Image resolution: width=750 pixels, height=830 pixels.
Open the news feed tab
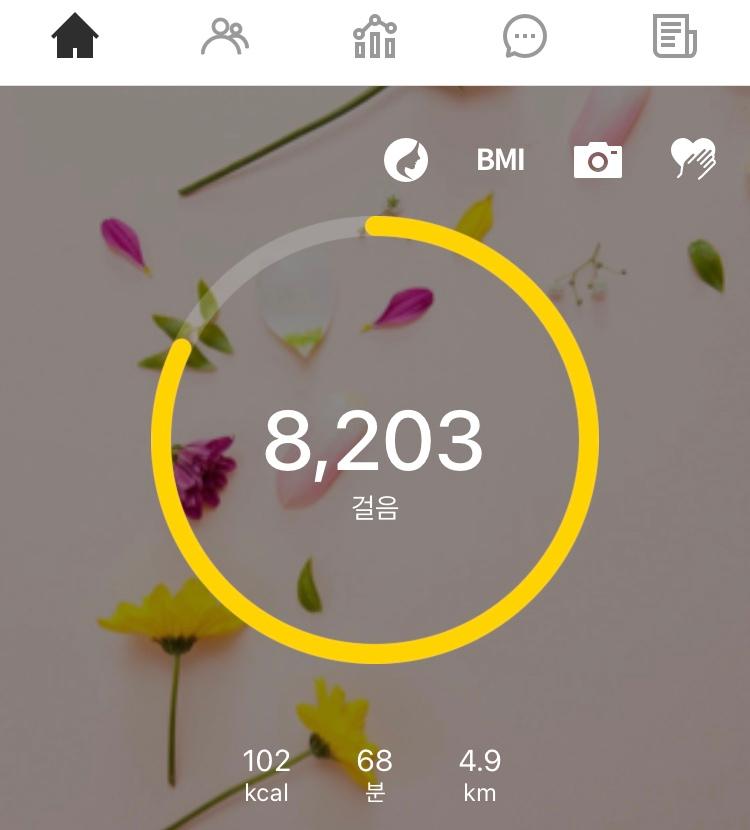[675, 37]
